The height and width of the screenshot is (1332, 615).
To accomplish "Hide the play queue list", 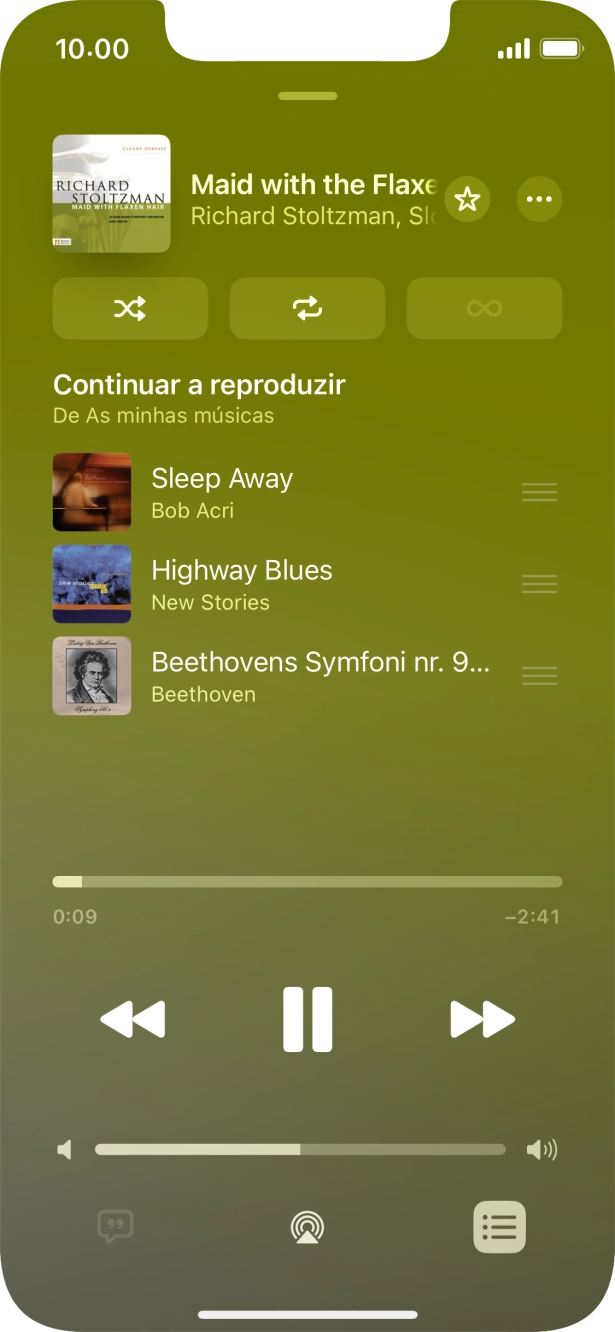I will 499,1226.
